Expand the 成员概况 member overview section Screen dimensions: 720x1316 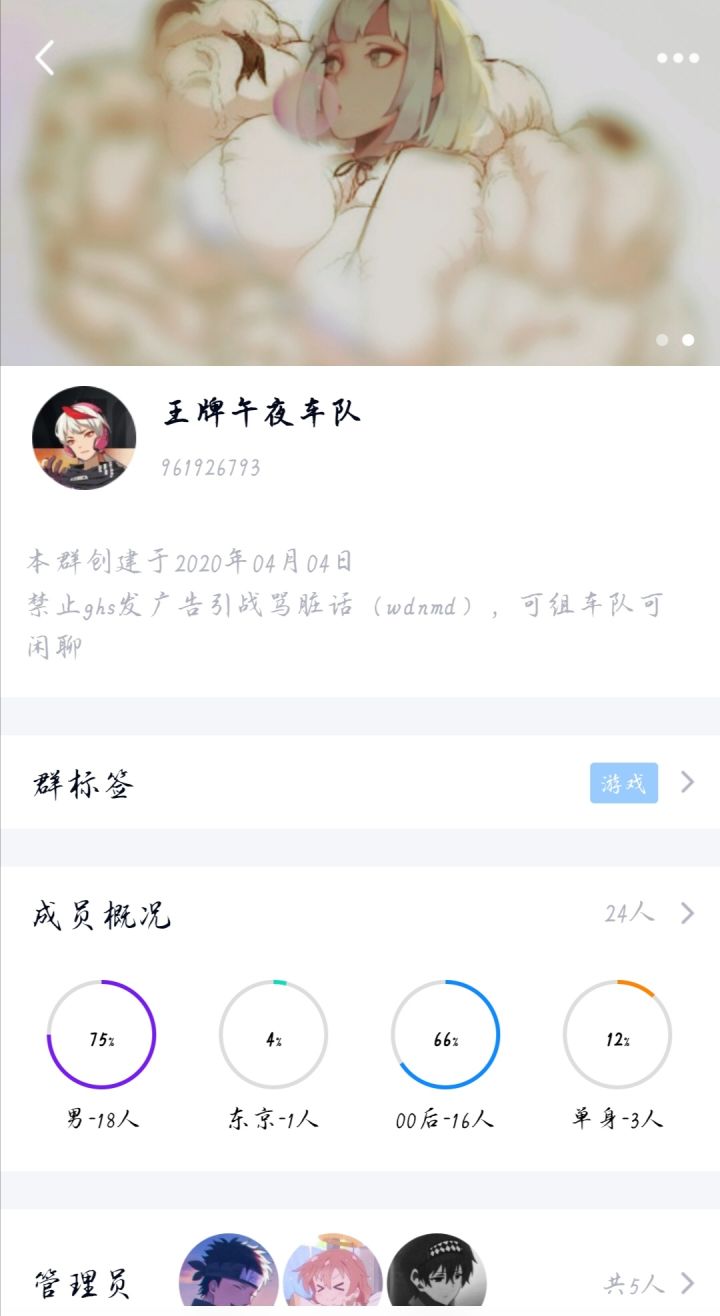coord(688,912)
